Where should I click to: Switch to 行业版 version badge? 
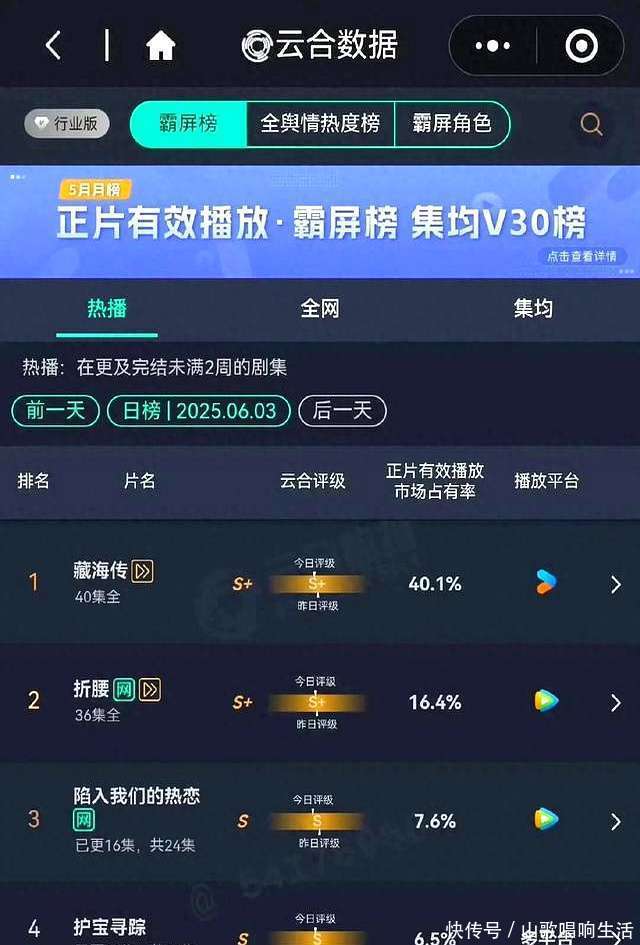(67, 124)
